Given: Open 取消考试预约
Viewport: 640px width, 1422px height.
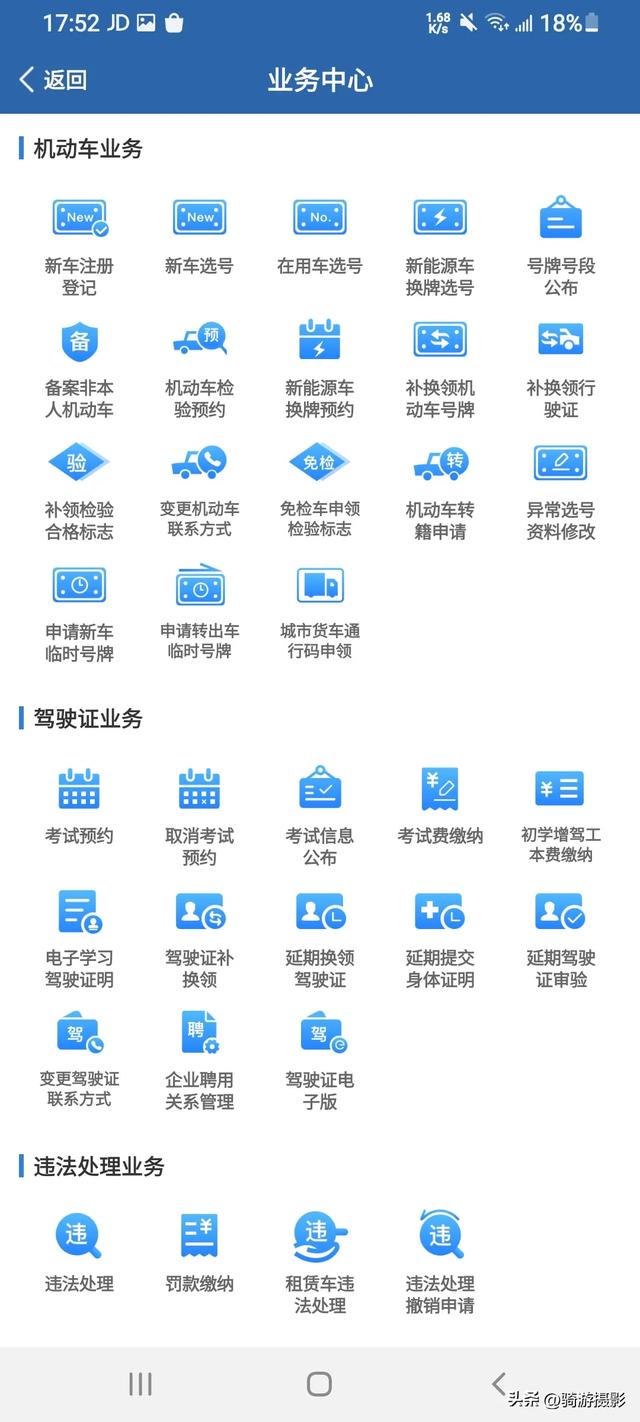Looking at the screenshot, I should (200, 816).
